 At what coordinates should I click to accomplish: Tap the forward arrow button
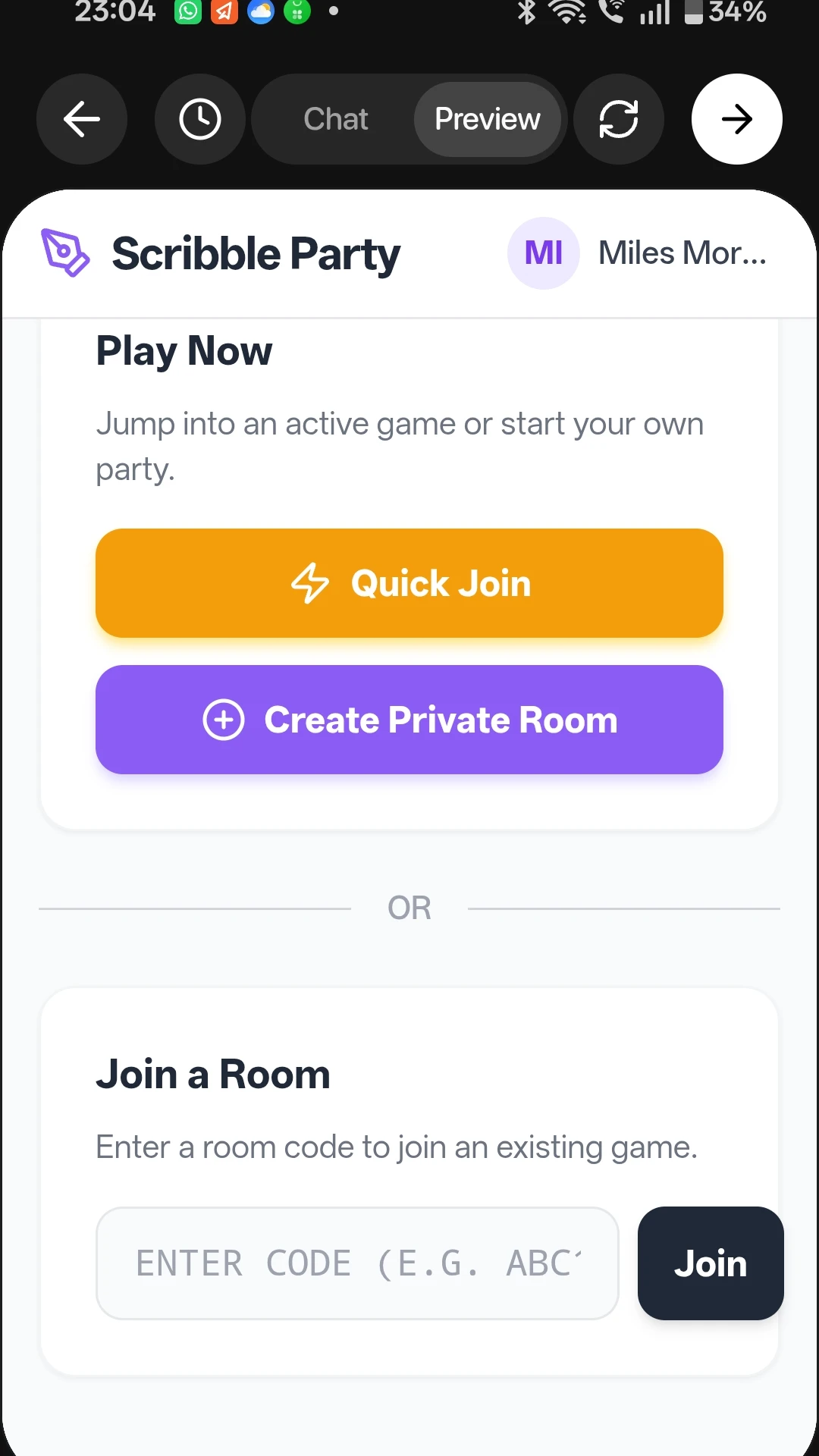(x=737, y=119)
